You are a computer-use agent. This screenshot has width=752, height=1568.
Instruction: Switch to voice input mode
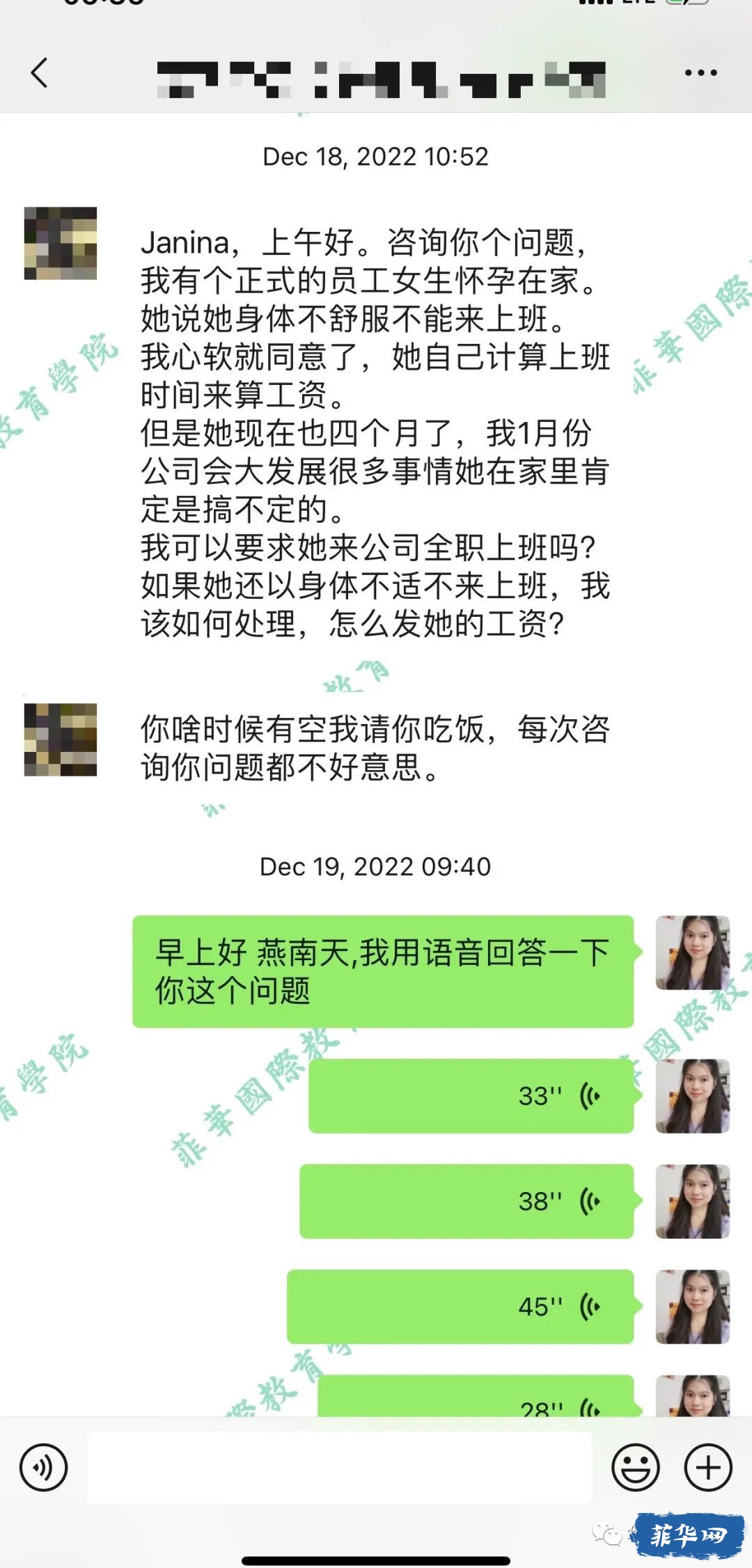43,1467
